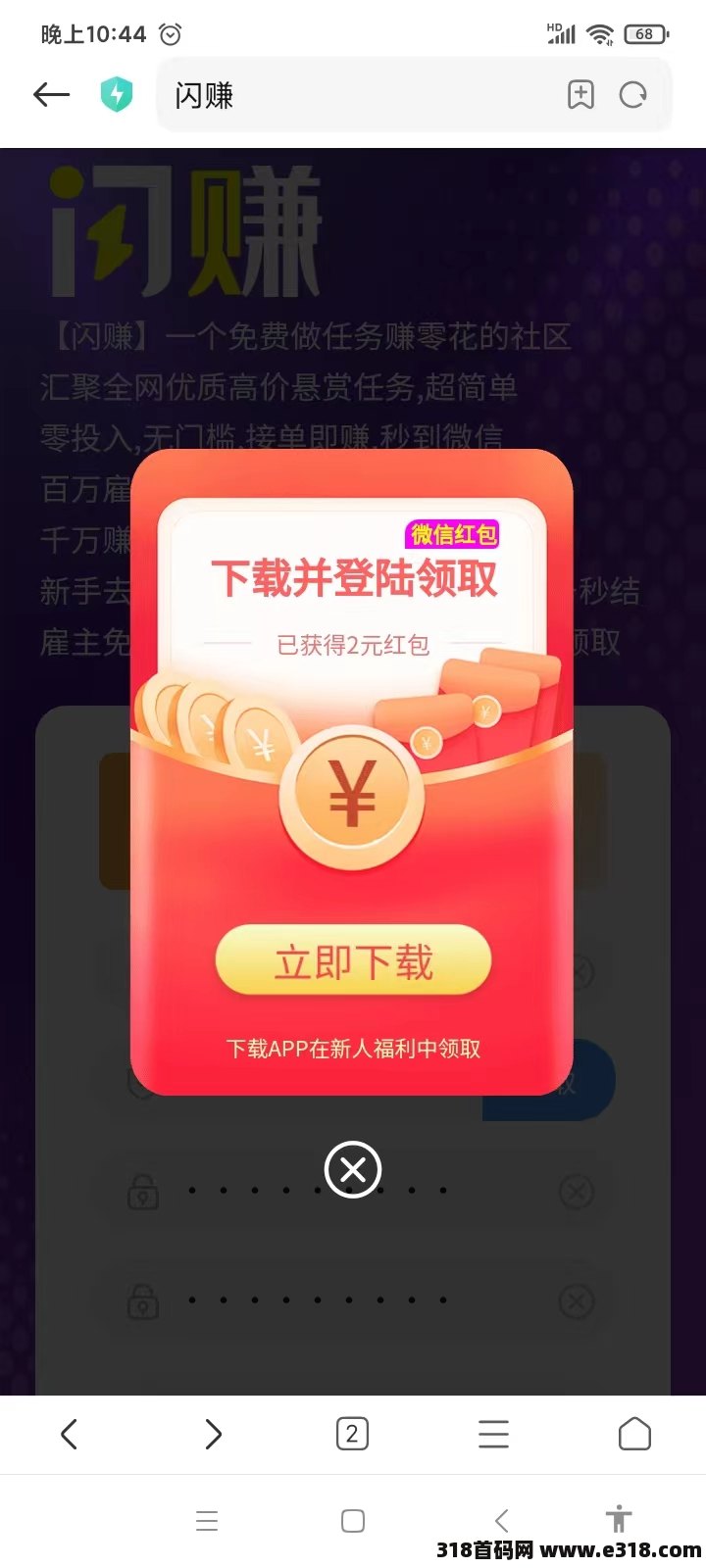706x1568 pixels.
Task: Bookmark this page
Action: click(x=580, y=95)
